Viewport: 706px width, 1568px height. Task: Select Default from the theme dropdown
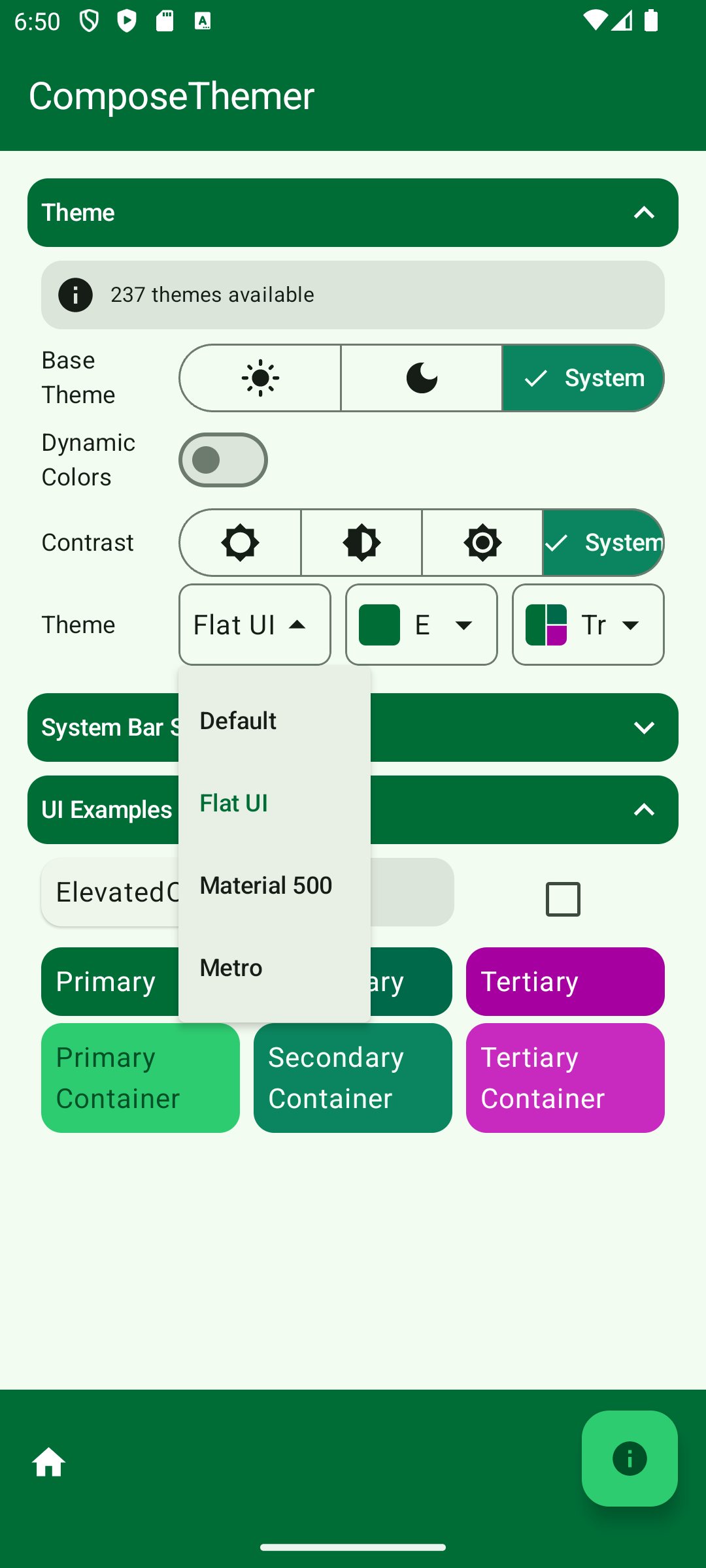coord(274,721)
